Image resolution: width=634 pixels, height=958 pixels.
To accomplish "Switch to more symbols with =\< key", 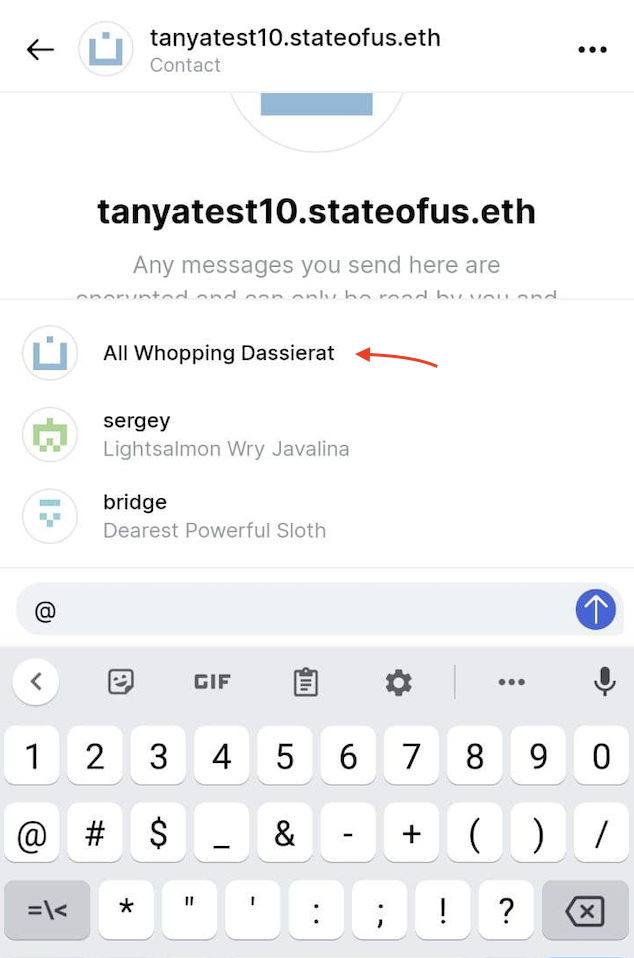I will [x=47, y=910].
